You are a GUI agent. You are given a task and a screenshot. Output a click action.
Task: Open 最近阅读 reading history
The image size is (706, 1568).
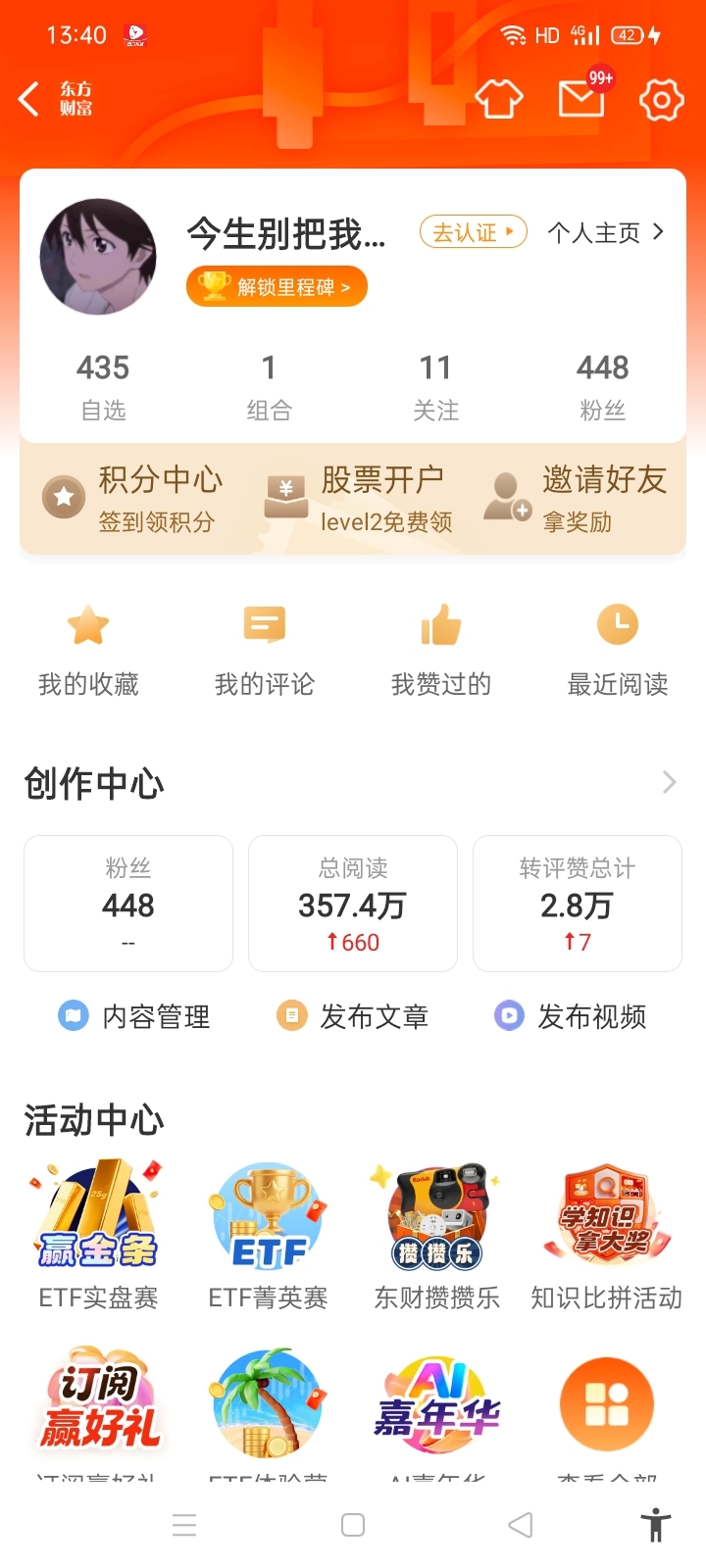(x=618, y=652)
